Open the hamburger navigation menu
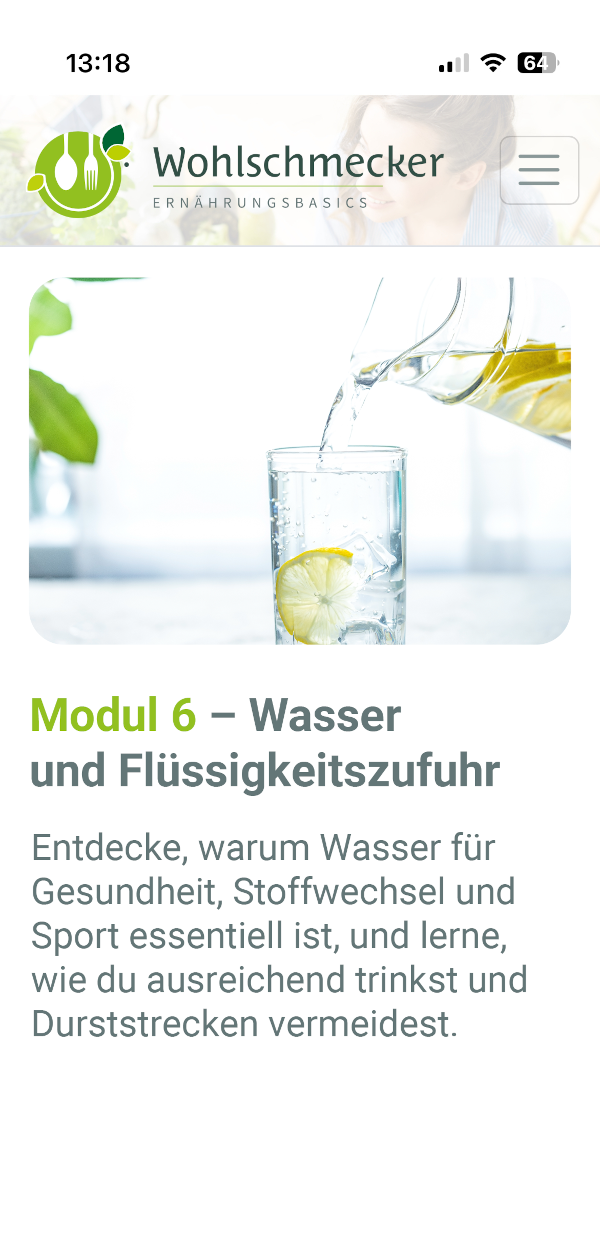This screenshot has height=1255, width=600. tap(539, 170)
